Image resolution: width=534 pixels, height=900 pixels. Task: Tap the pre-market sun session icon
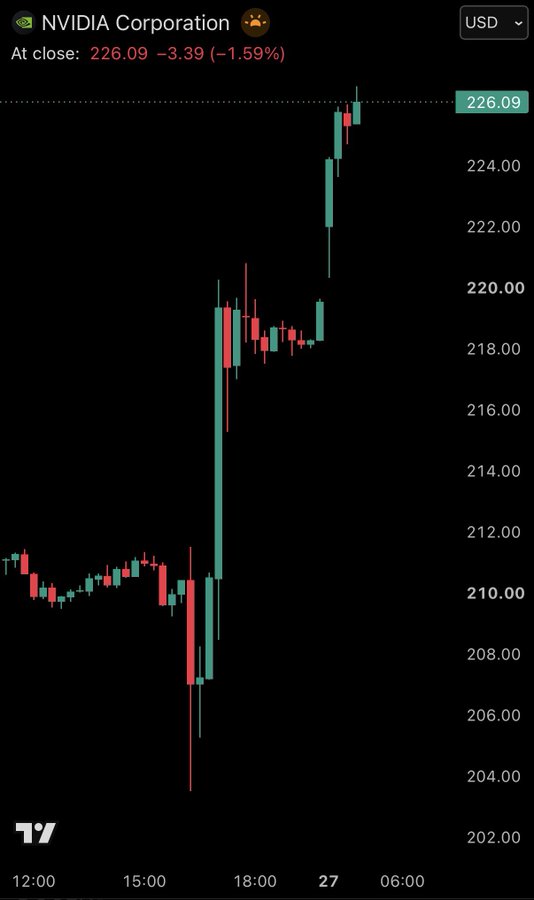[255, 23]
